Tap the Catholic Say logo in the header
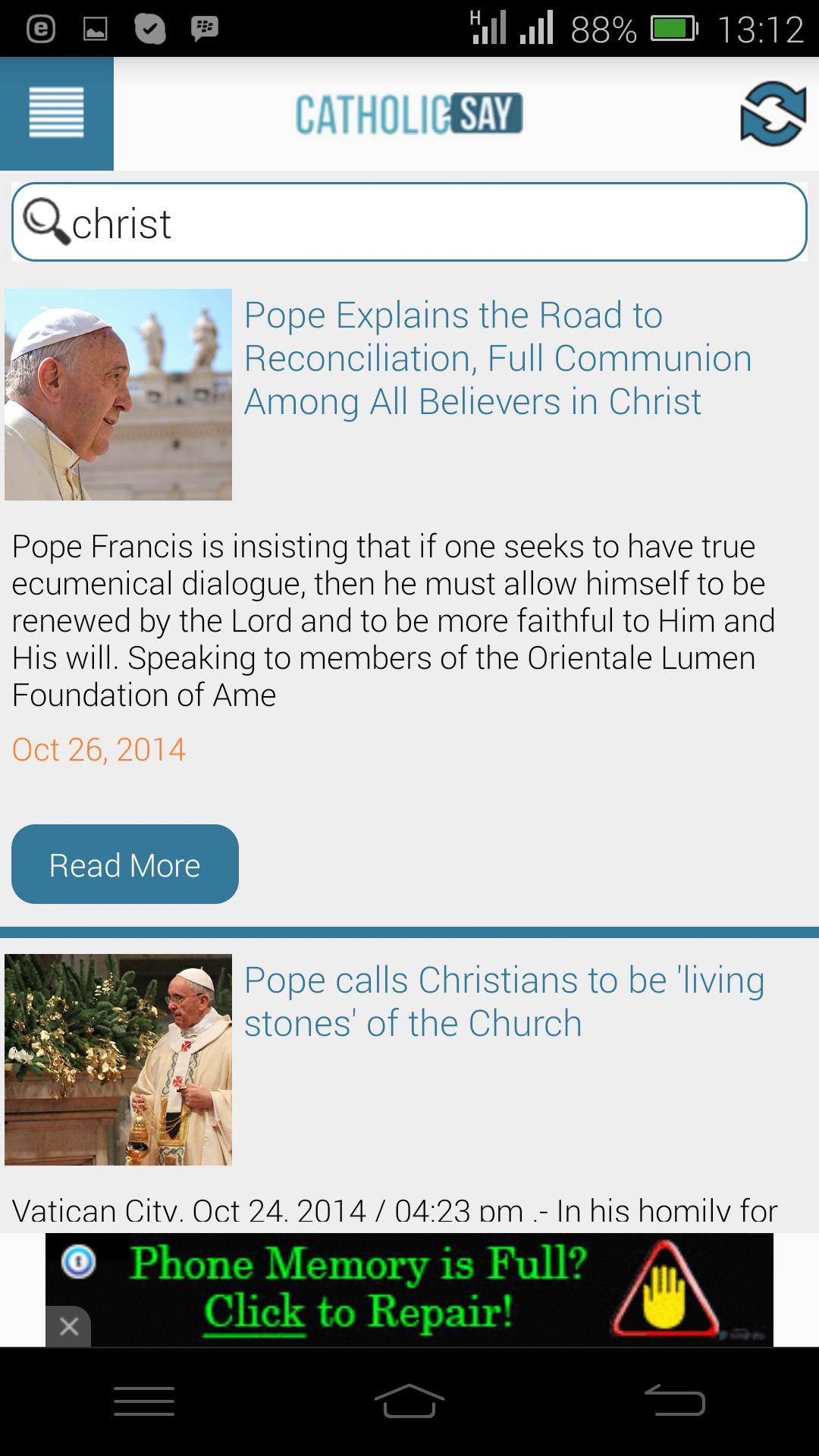 (x=409, y=114)
